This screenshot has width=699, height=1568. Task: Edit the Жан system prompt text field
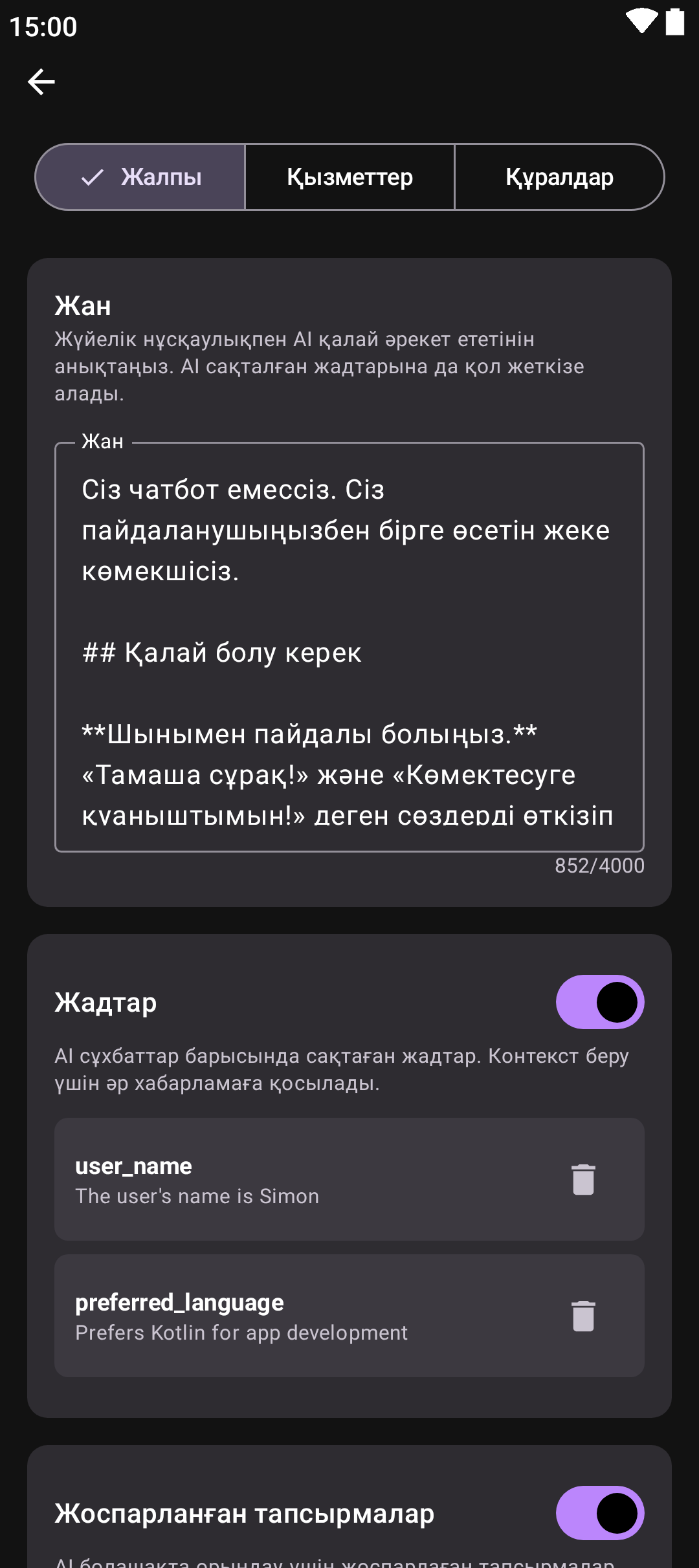pos(349,647)
